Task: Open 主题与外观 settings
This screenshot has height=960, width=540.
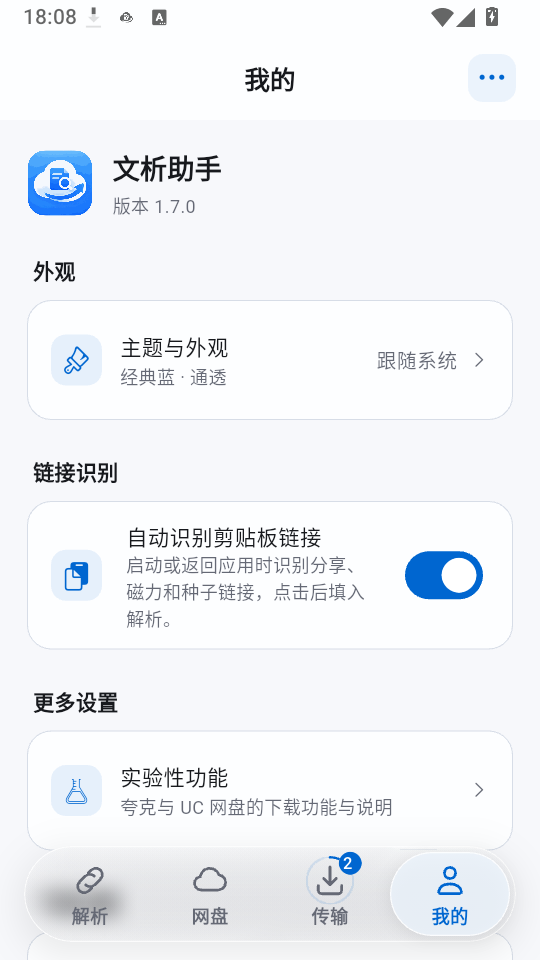Action: click(x=269, y=360)
